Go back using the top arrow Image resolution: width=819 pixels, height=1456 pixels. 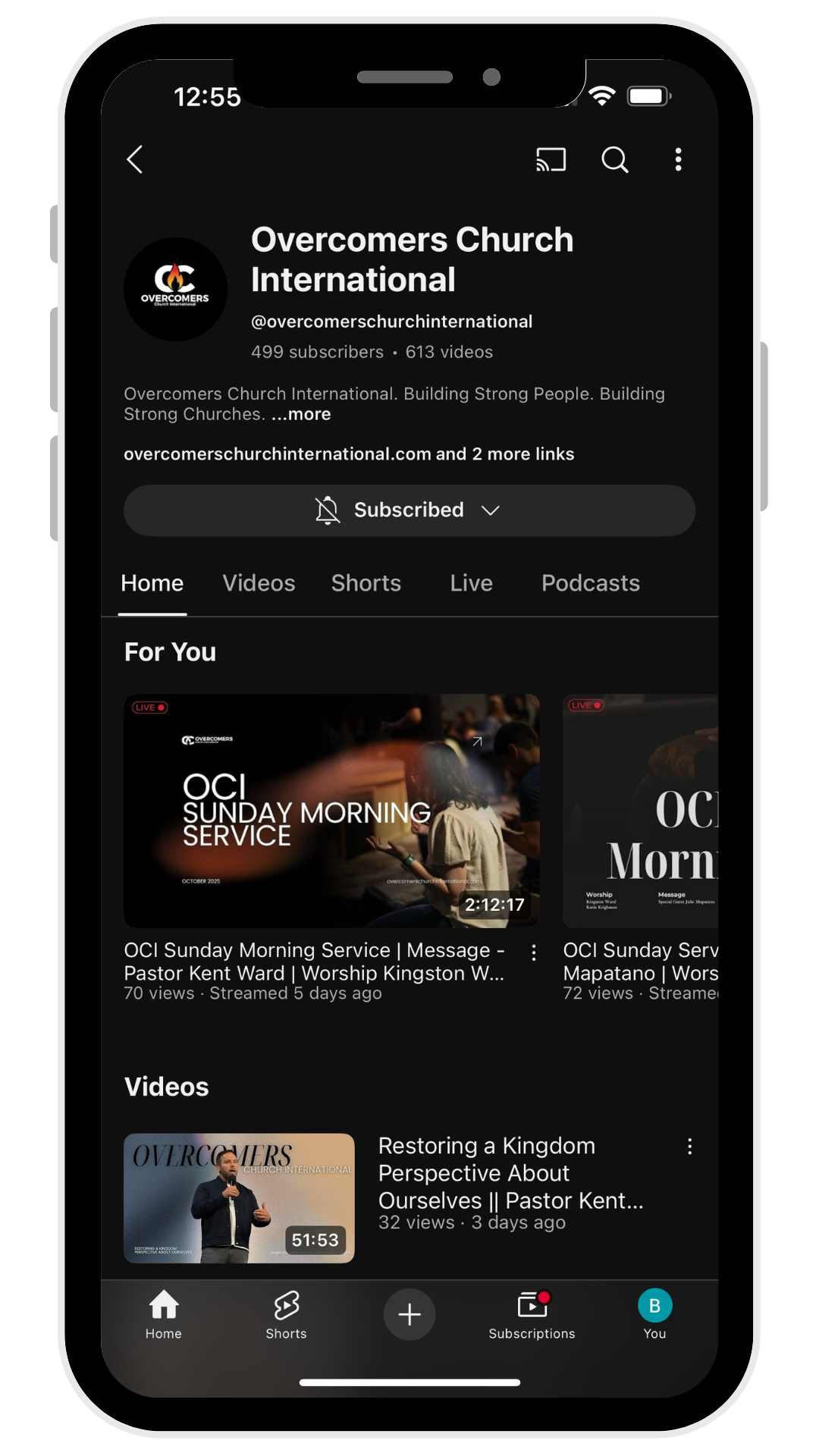tap(135, 159)
